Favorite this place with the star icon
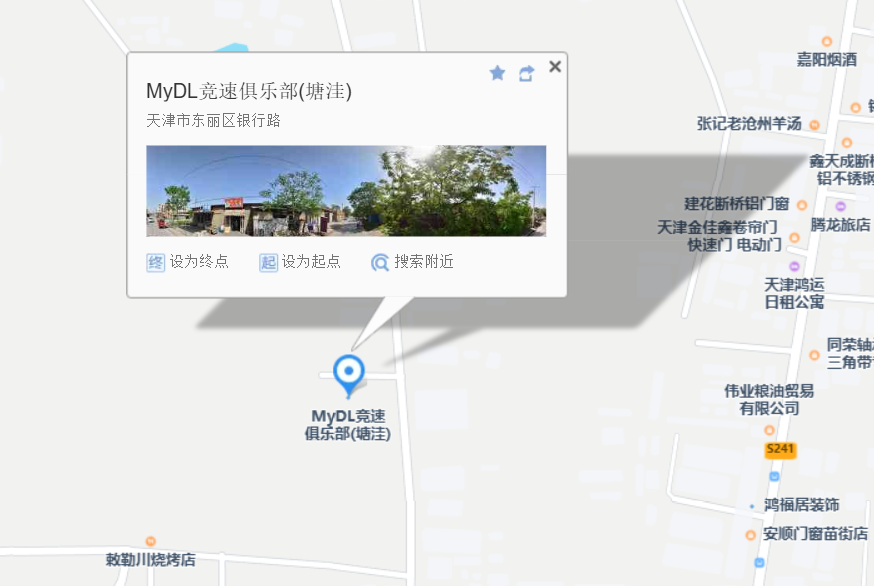Screen dimensions: 874x586 click(x=497, y=73)
